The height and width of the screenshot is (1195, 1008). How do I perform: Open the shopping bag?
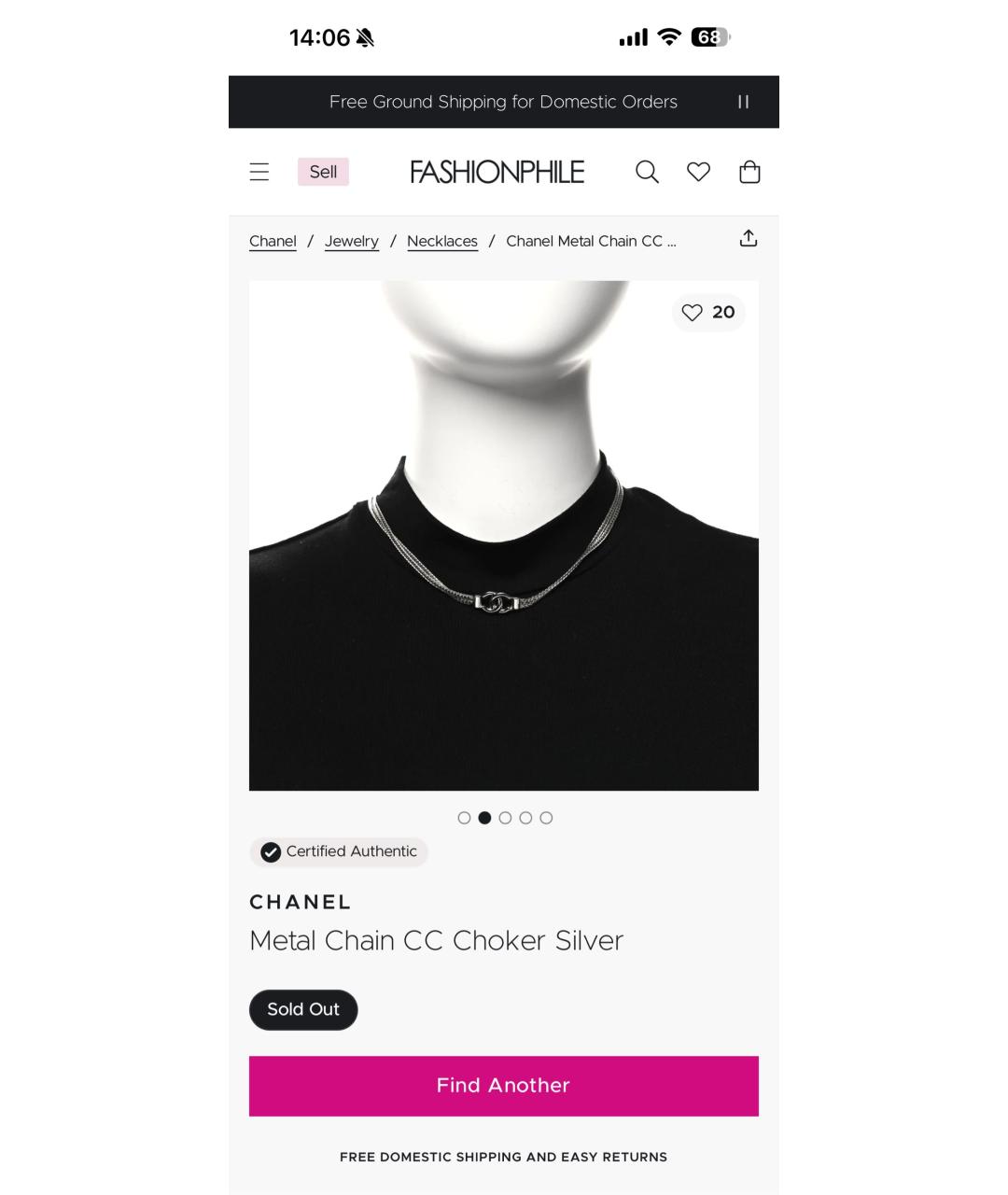(749, 172)
